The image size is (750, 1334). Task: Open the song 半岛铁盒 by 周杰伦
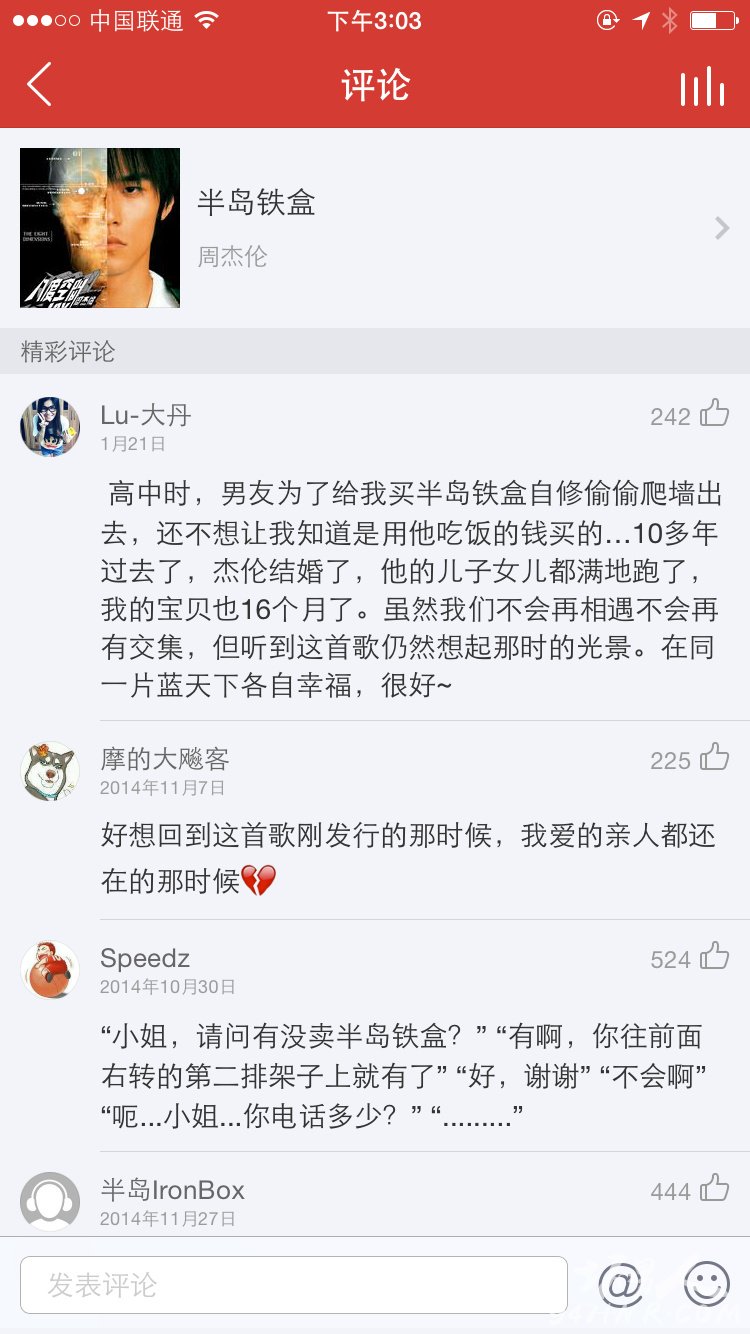[375, 228]
